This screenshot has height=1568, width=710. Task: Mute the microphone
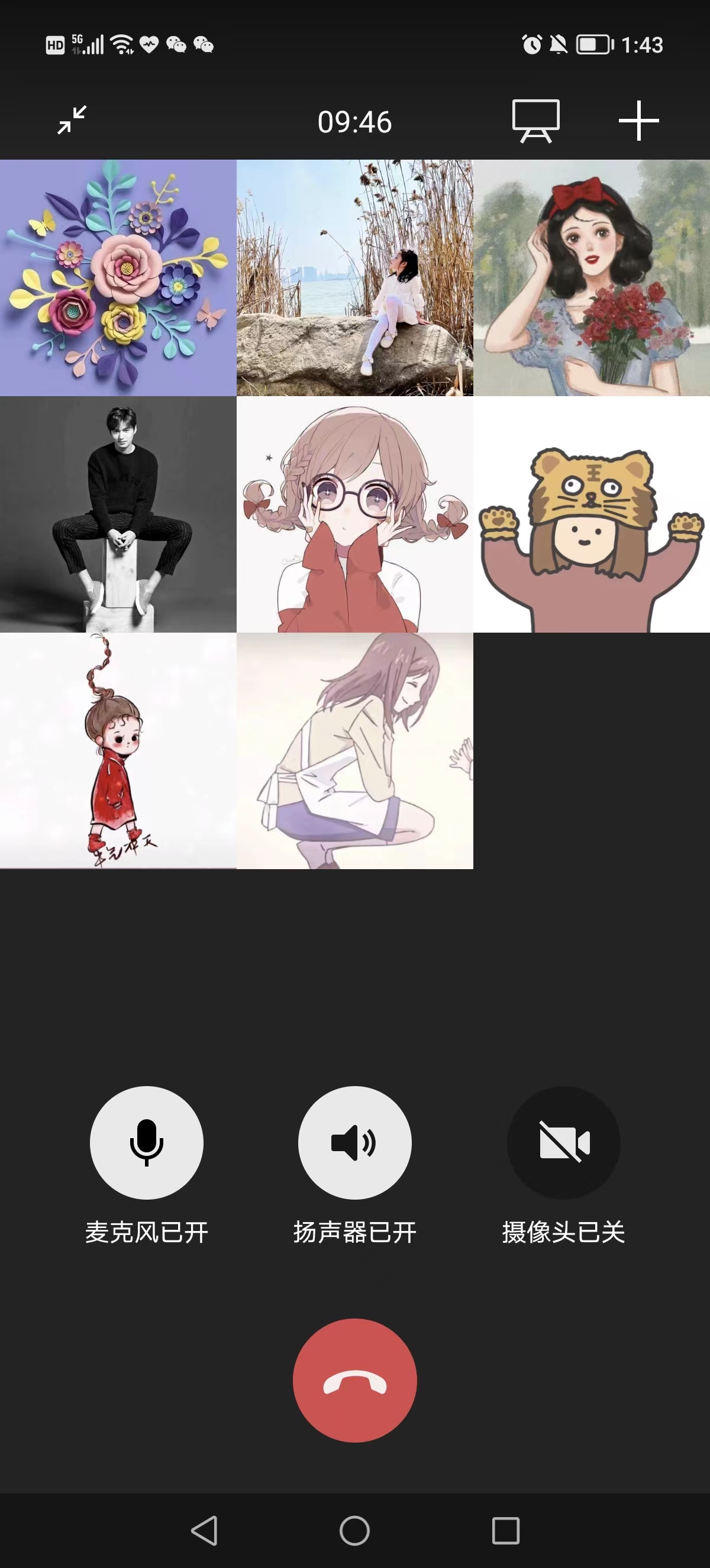[x=146, y=1142]
